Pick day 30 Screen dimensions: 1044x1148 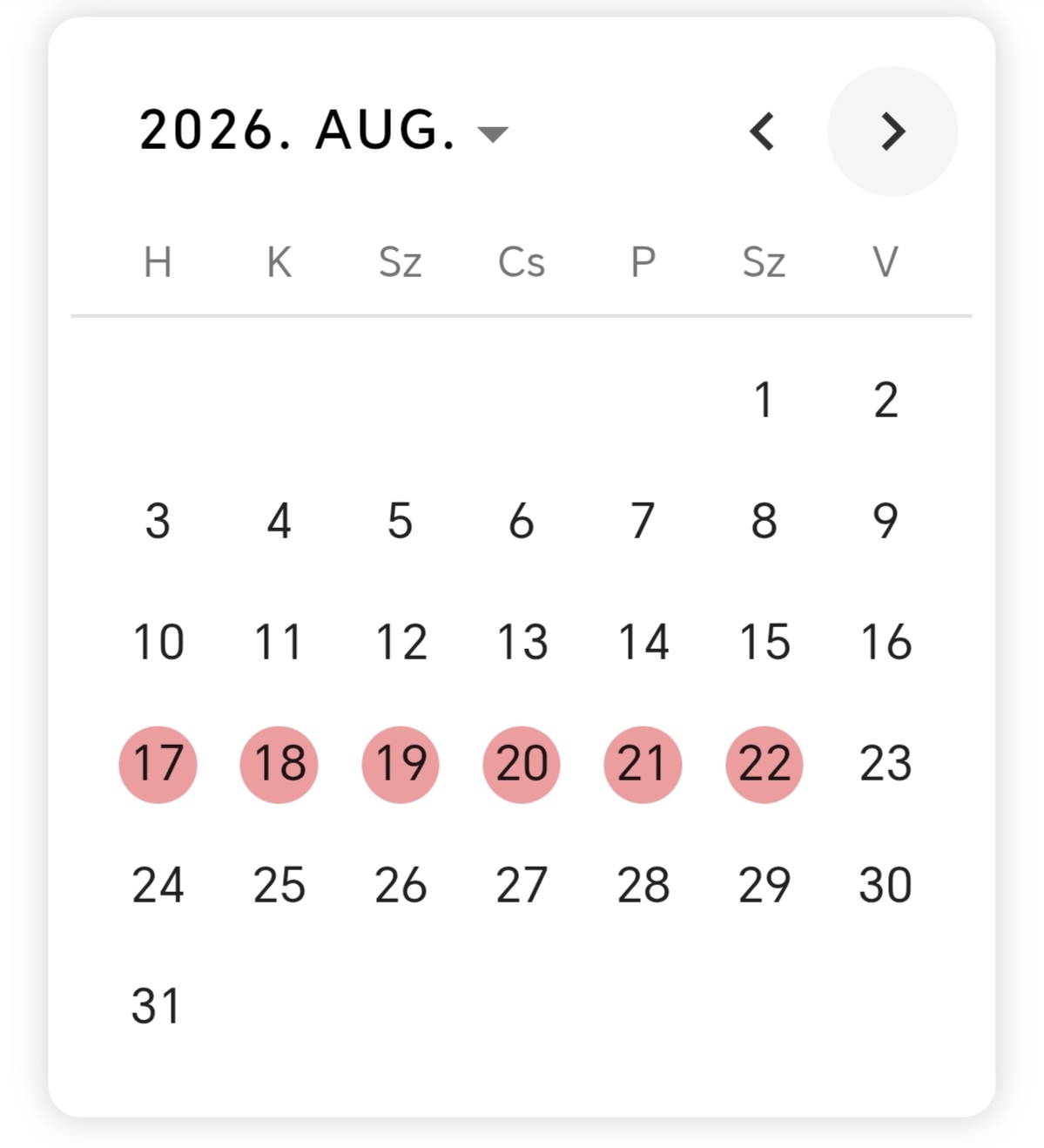(885, 885)
